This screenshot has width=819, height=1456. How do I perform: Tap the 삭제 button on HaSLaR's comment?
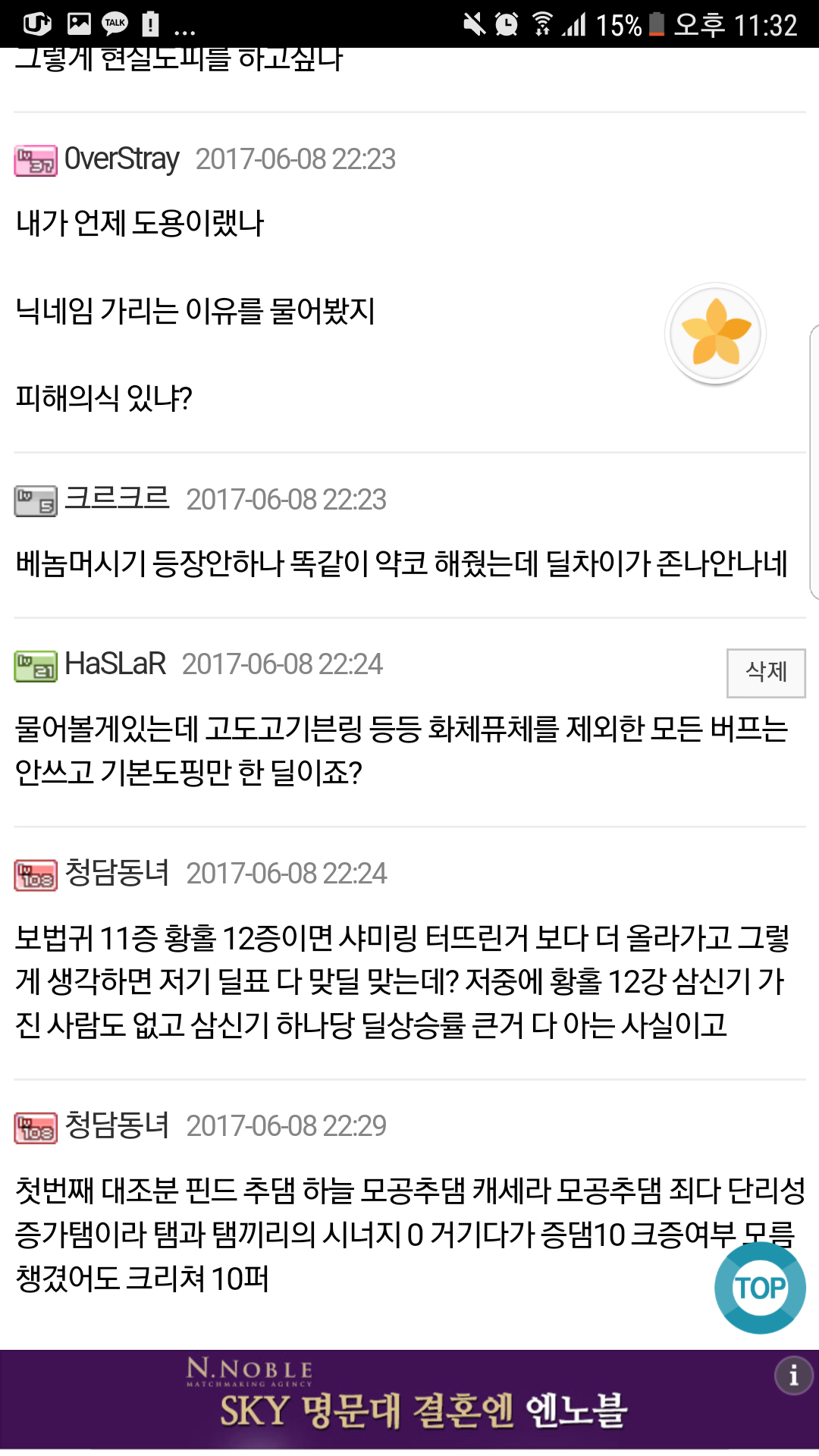(x=766, y=673)
